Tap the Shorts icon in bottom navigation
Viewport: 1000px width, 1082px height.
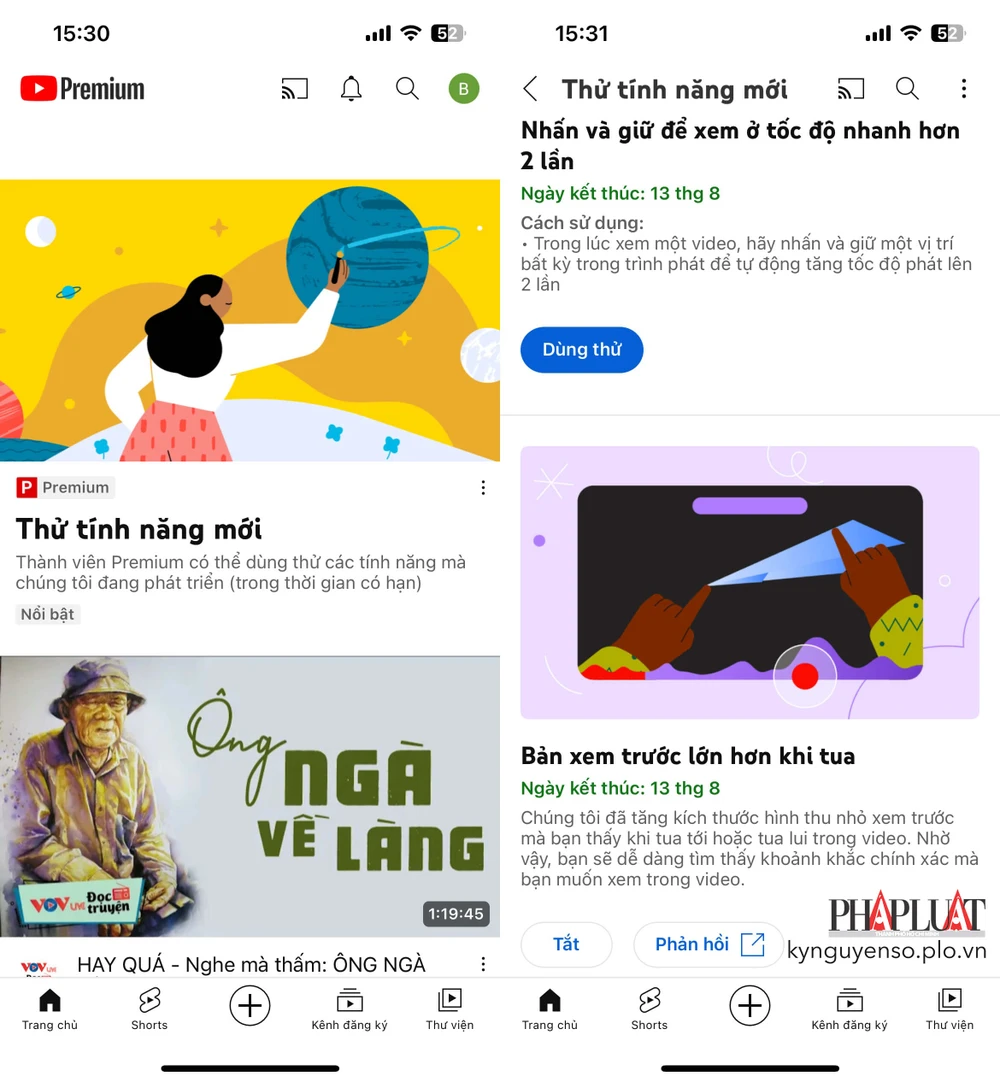click(x=149, y=1007)
